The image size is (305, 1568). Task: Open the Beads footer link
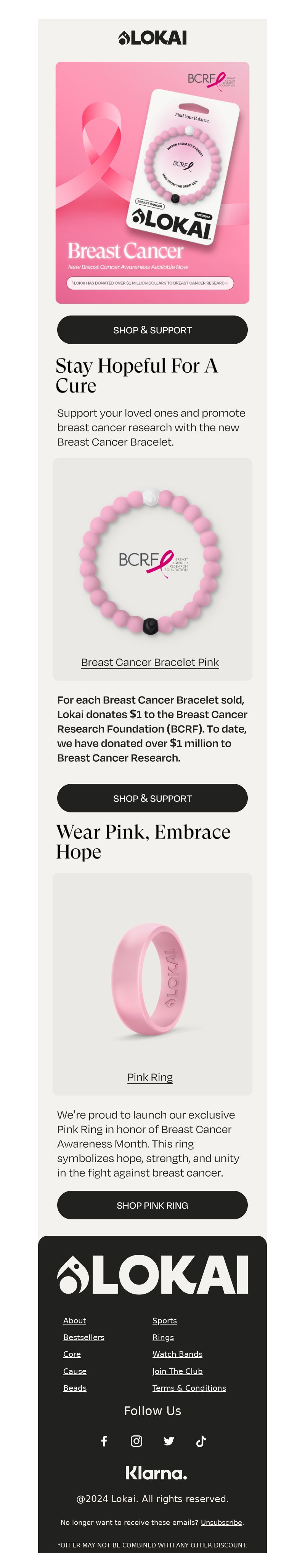tap(75, 1388)
